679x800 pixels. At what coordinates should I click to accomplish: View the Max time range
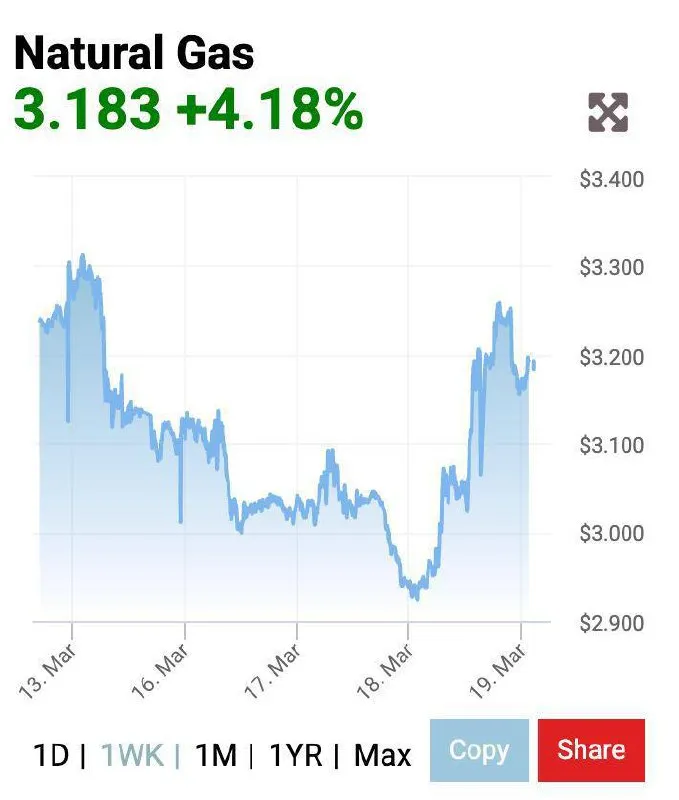pos(382,755)
